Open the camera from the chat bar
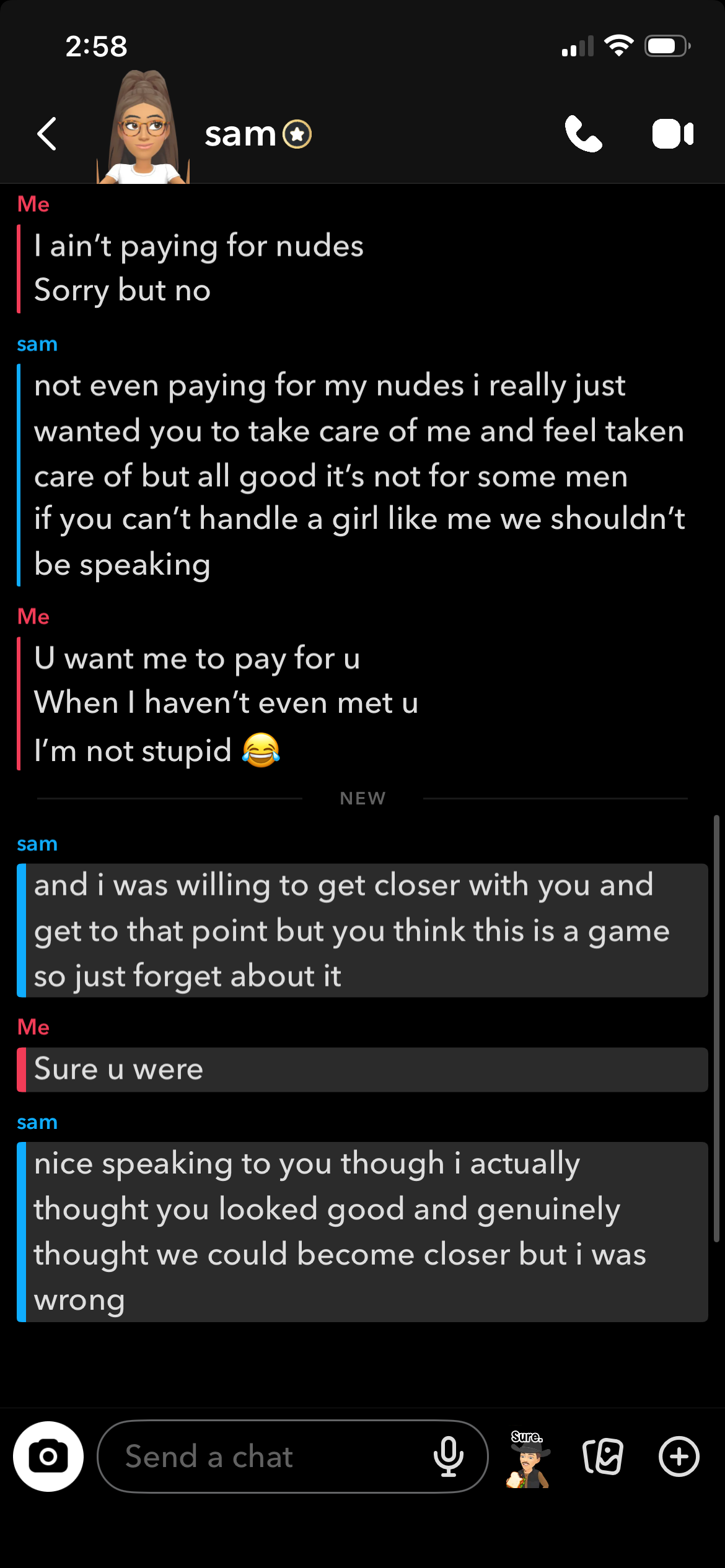This screenshot has width=725, height=1568. 48,1457
